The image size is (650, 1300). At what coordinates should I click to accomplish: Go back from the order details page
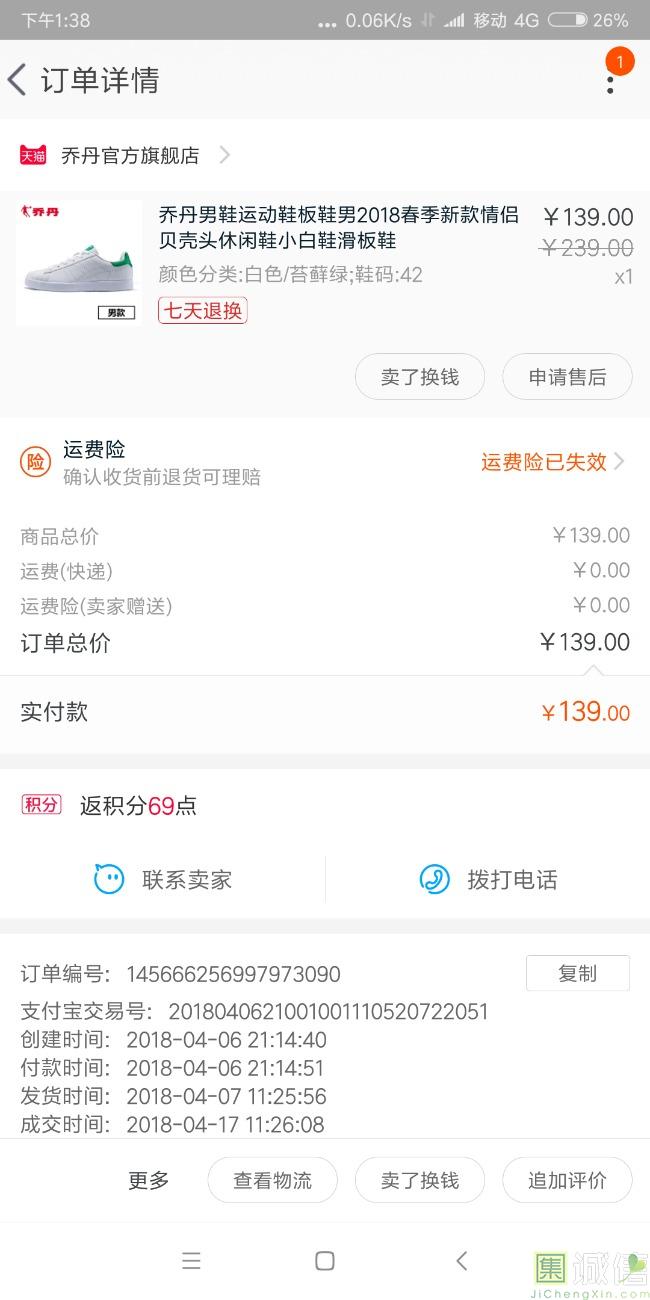17,80
